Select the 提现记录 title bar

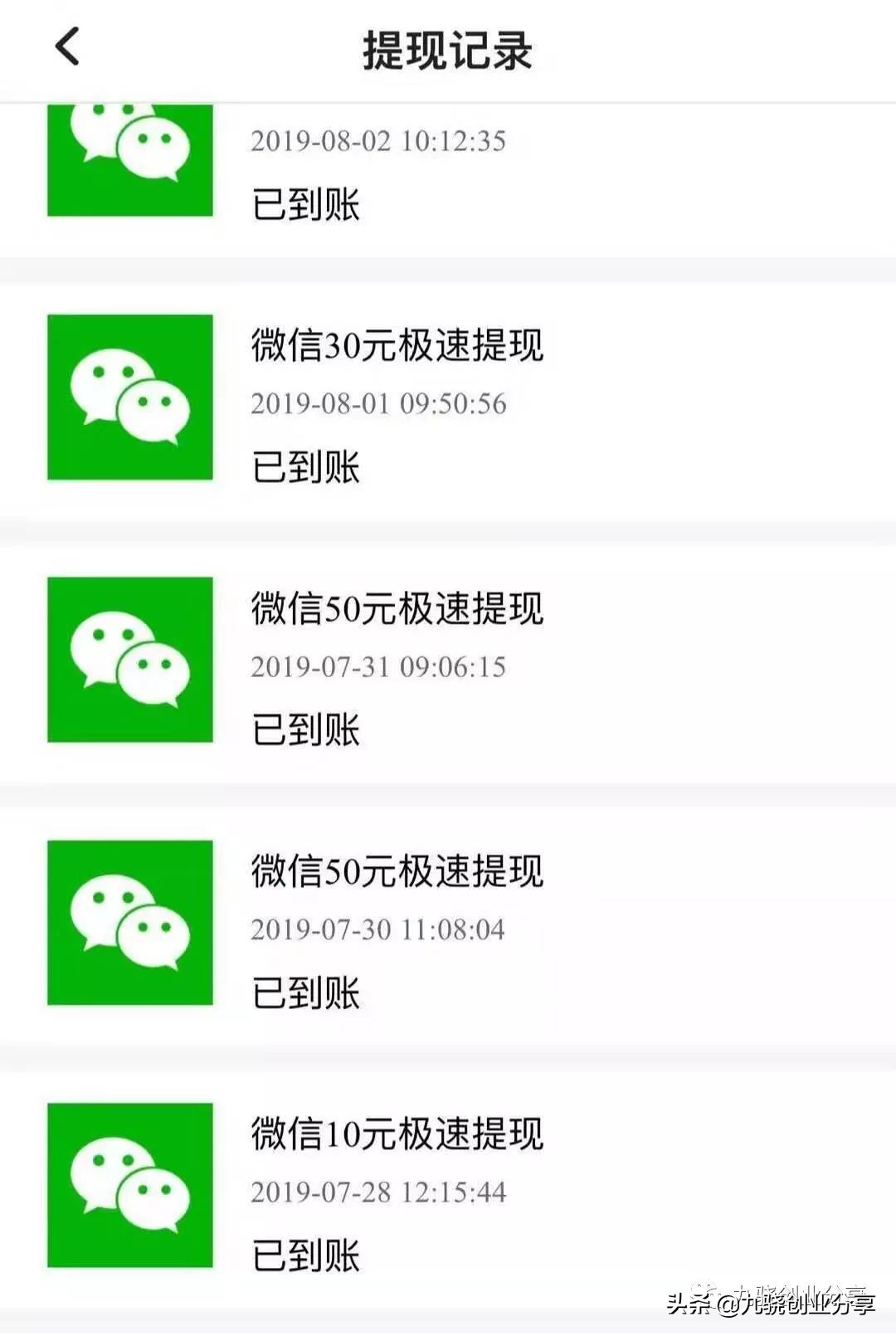(x=448, y=50)
